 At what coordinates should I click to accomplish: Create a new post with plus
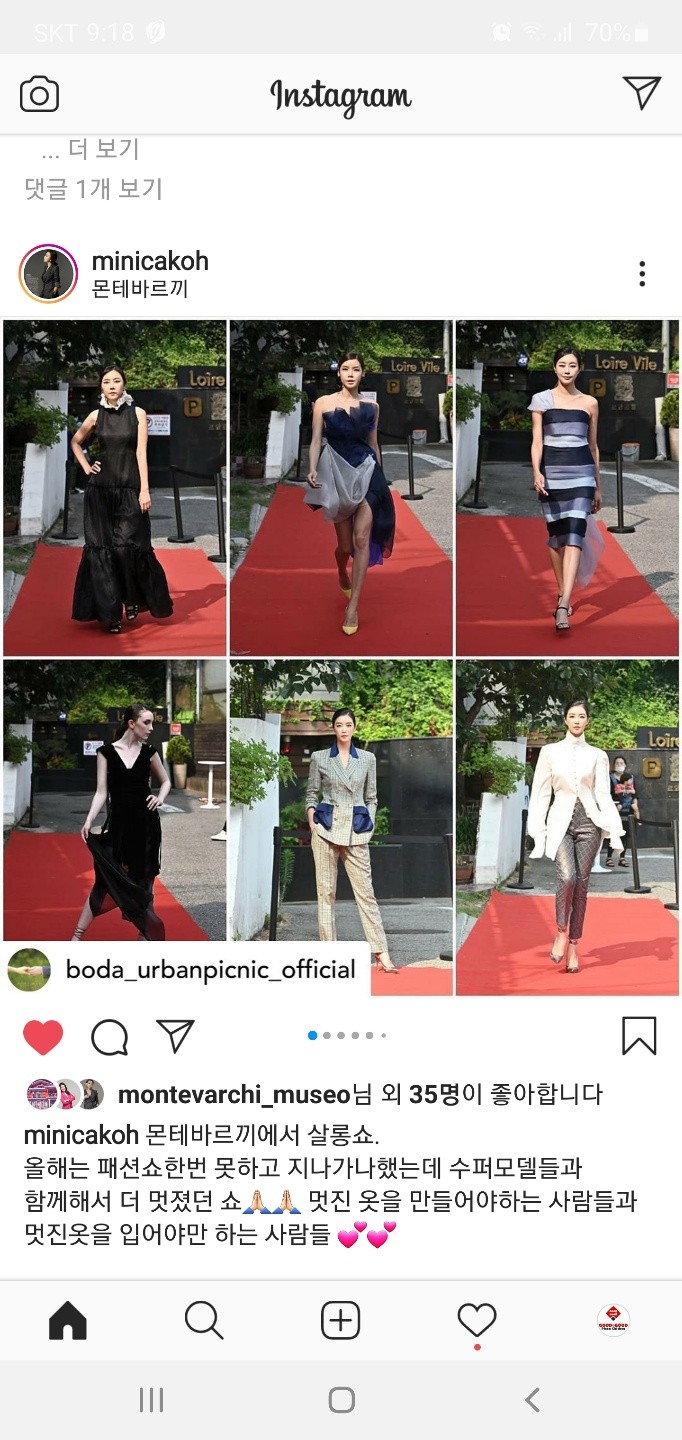point(340,1321)
